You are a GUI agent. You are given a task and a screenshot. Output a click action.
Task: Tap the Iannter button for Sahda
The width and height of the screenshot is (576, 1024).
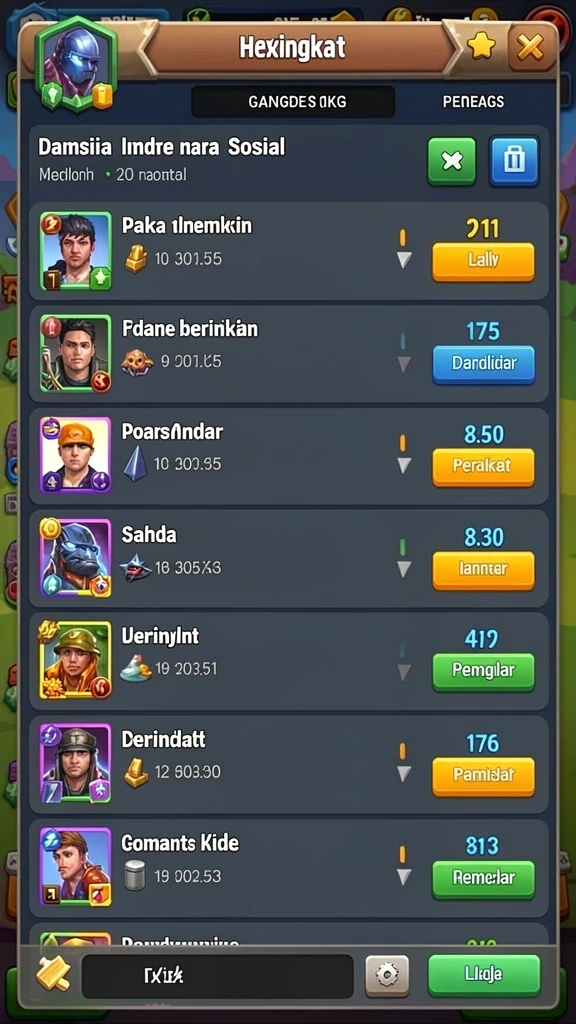[x=483, y=570]
